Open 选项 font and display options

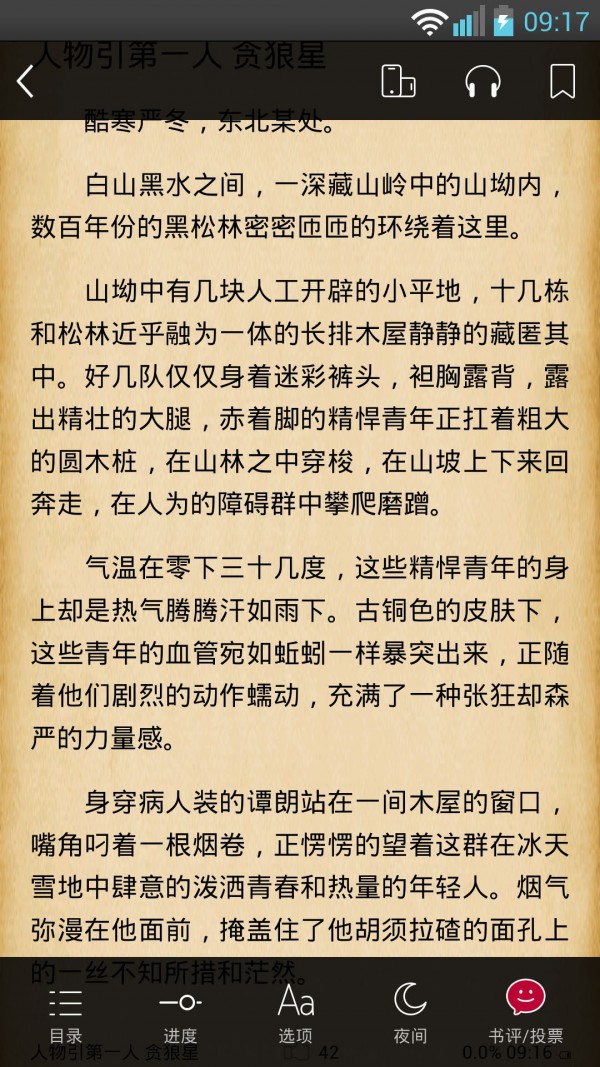click(295, 1010)
